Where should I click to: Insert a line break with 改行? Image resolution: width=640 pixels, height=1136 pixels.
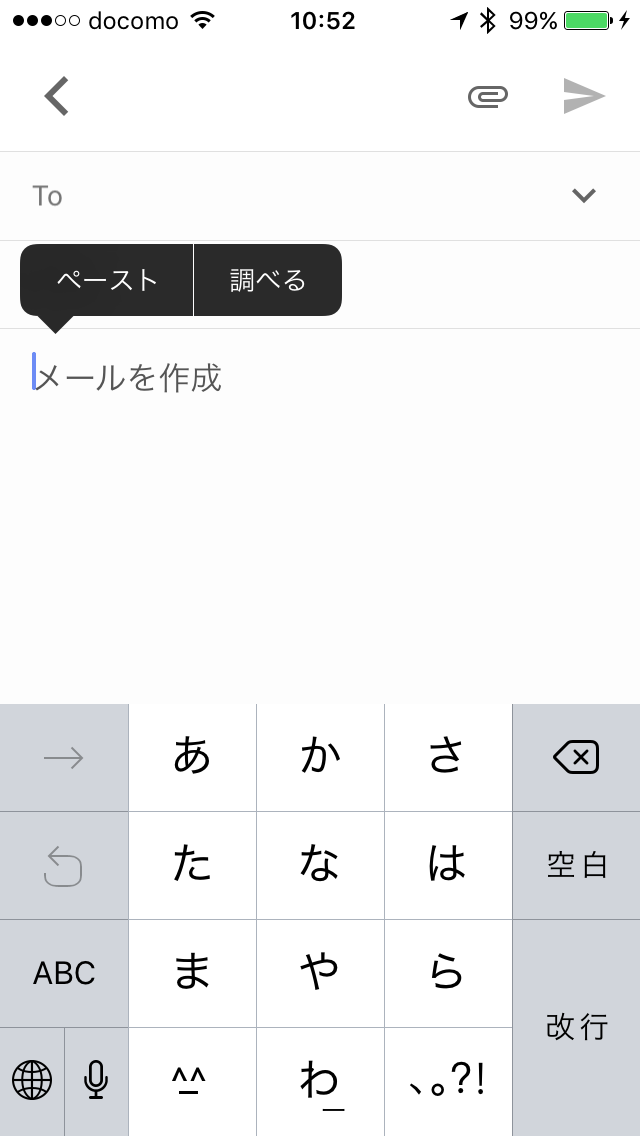[x=576, y=1027]
